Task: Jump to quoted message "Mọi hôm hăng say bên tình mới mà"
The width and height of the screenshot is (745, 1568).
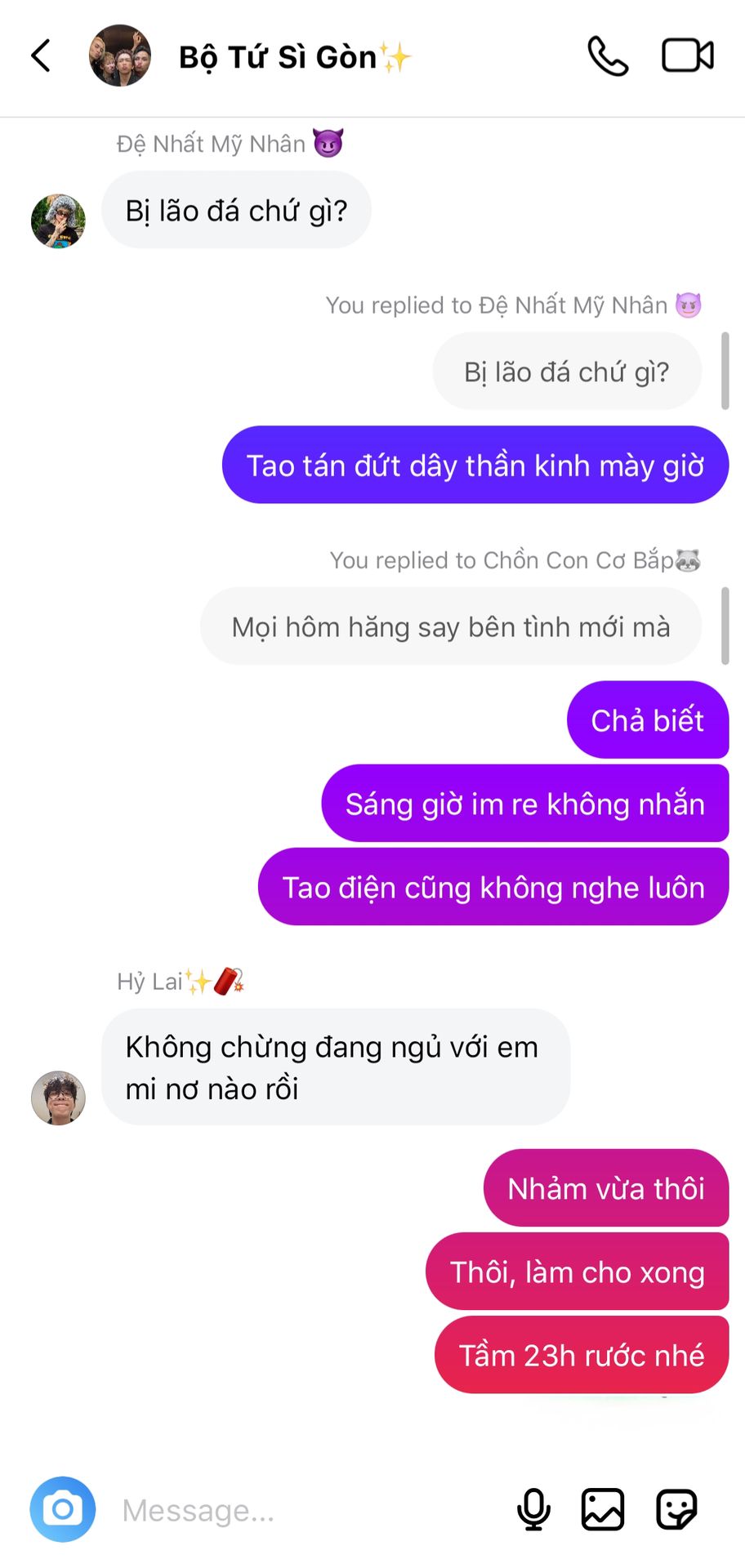Action: [451, 626]
